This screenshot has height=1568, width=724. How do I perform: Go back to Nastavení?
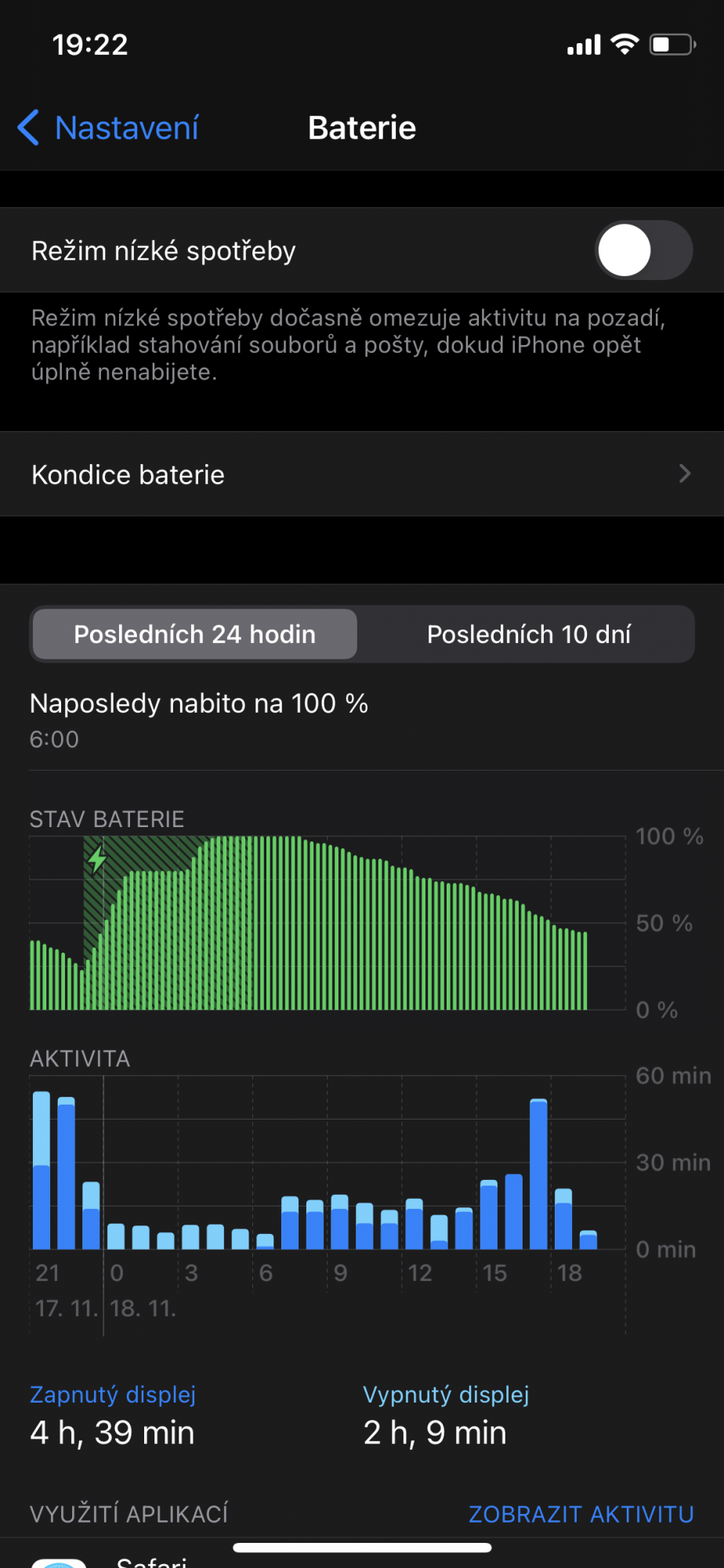tap(110, 128)
